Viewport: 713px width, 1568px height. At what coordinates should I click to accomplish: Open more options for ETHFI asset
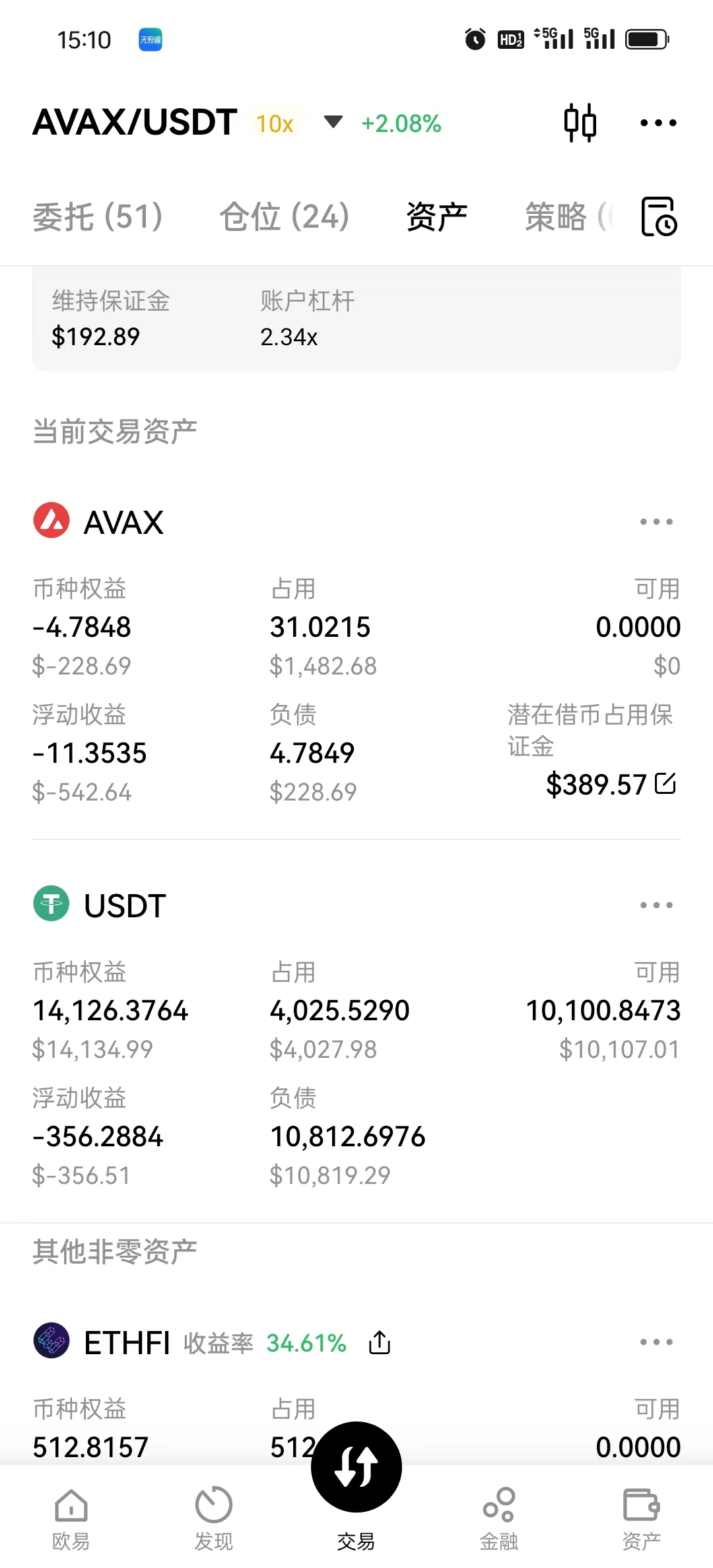pos(656,1342)
